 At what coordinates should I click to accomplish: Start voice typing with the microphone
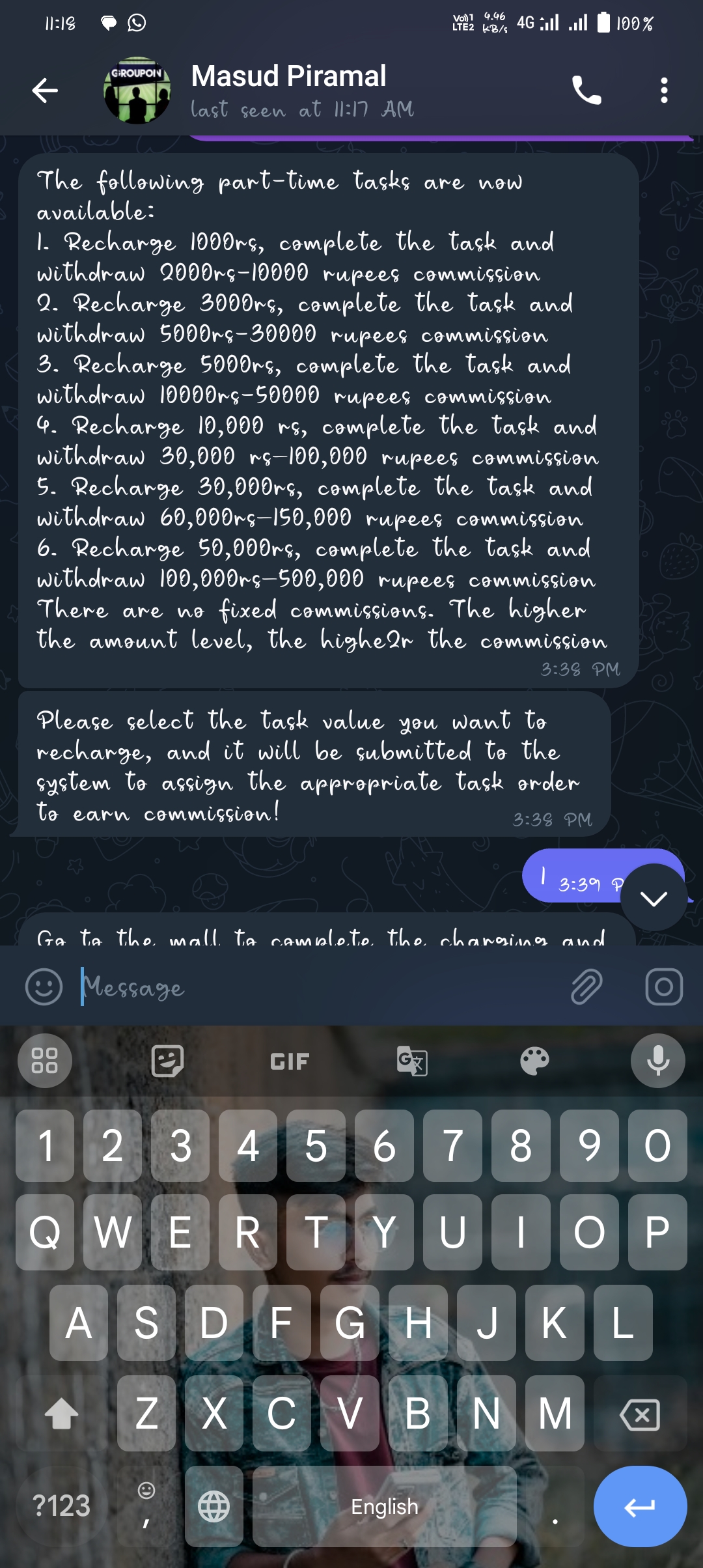coord(657,1061)
